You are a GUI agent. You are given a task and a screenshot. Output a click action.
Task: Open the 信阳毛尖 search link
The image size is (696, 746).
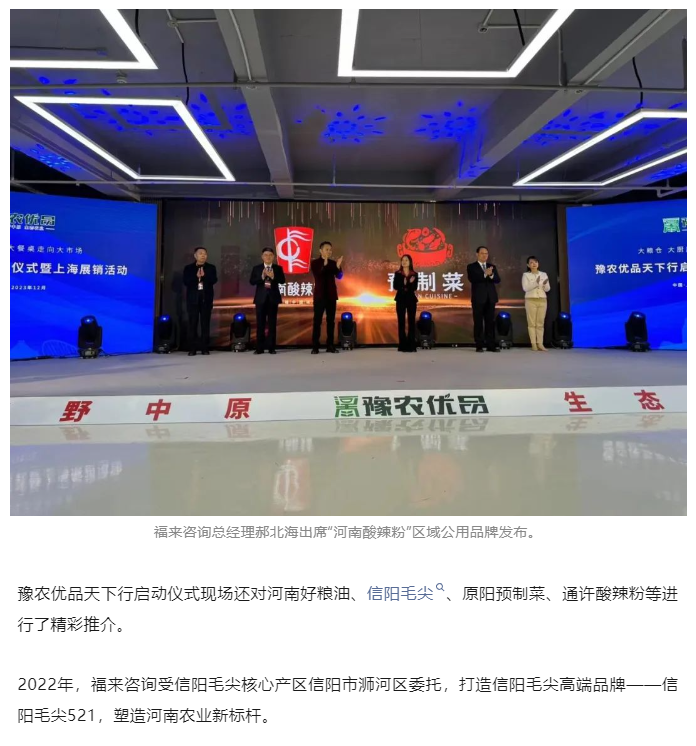pos(401,594)
